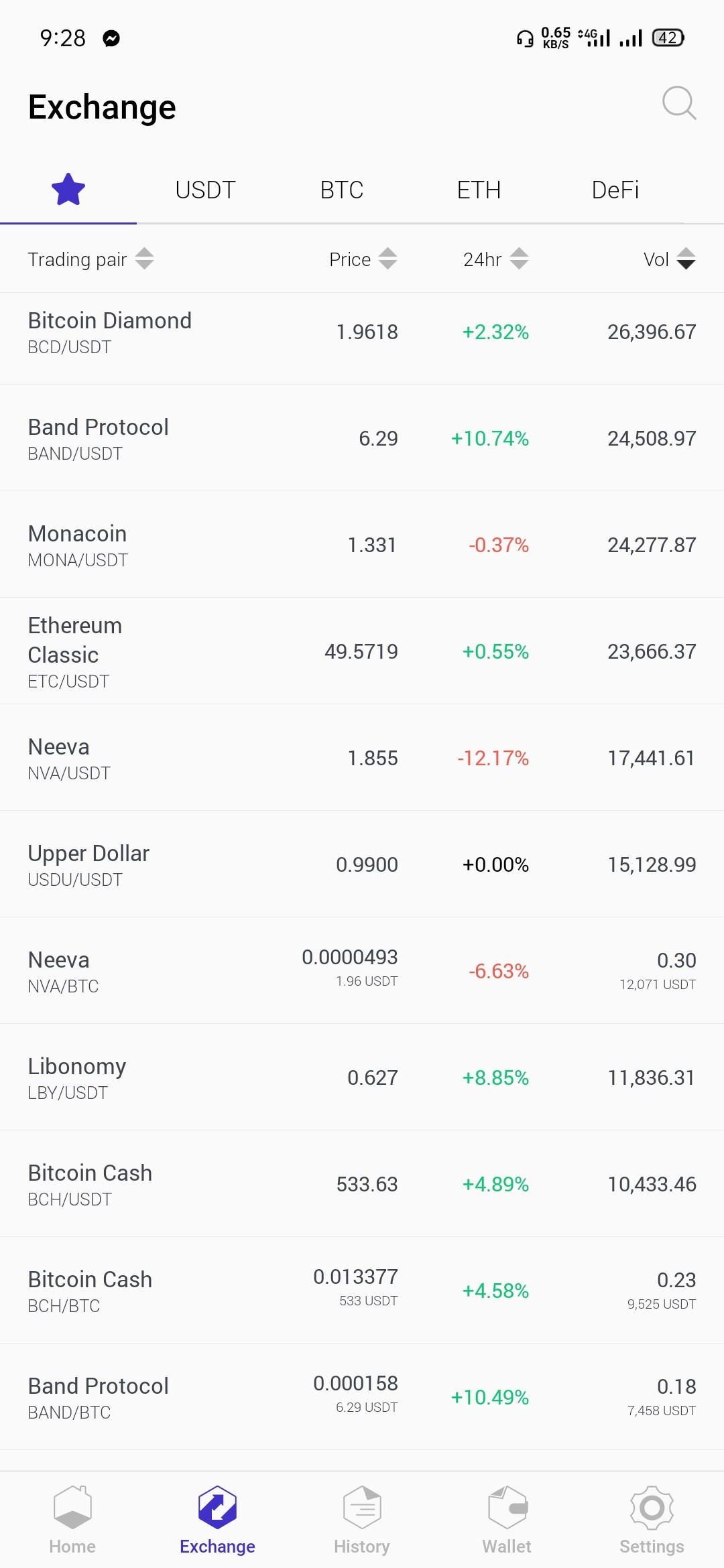Screen dimensions: 724x1568
Task: Open the NVA/BTC Neeva pair
Action: (x=362, y=971)
